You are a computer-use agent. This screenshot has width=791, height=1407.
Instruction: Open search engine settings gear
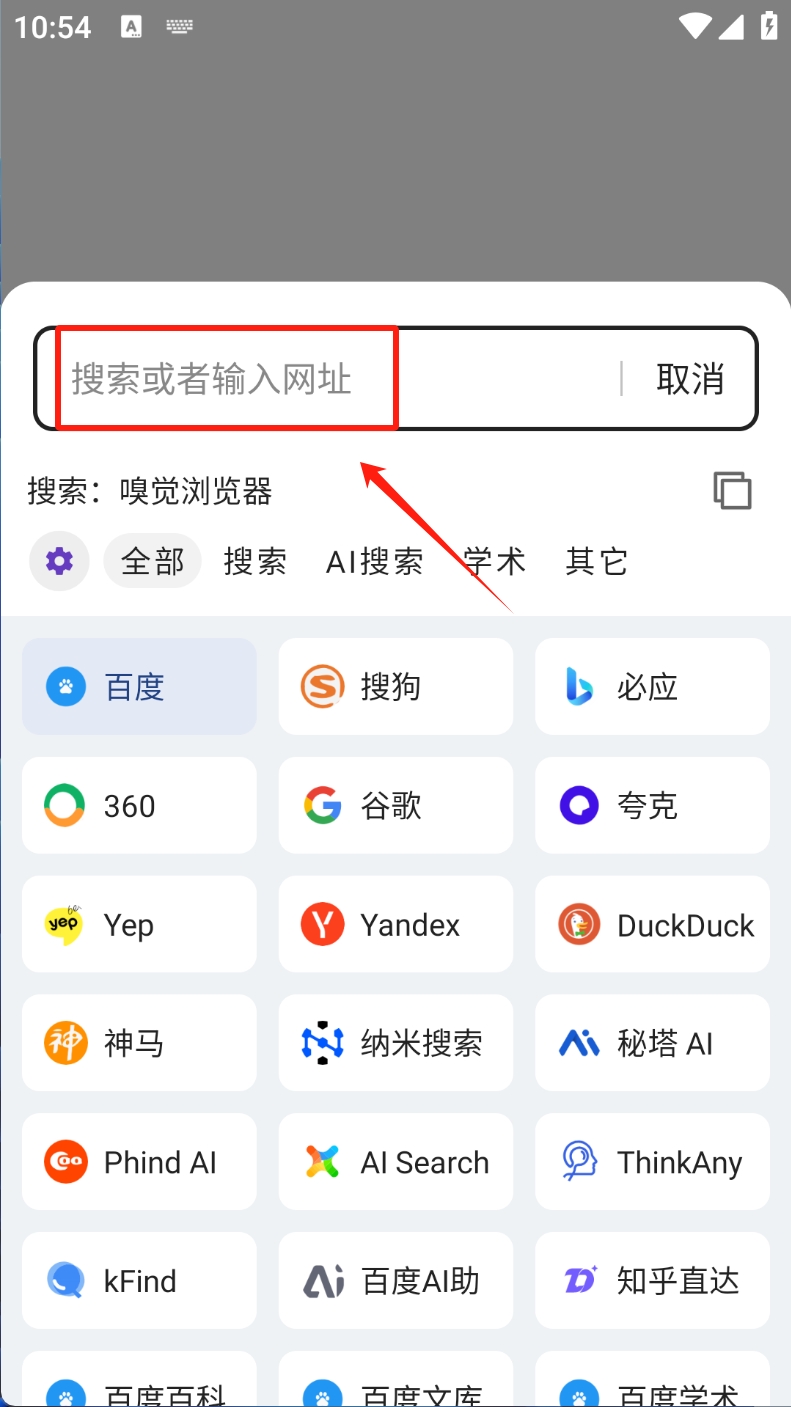click(x=59, y=561)
